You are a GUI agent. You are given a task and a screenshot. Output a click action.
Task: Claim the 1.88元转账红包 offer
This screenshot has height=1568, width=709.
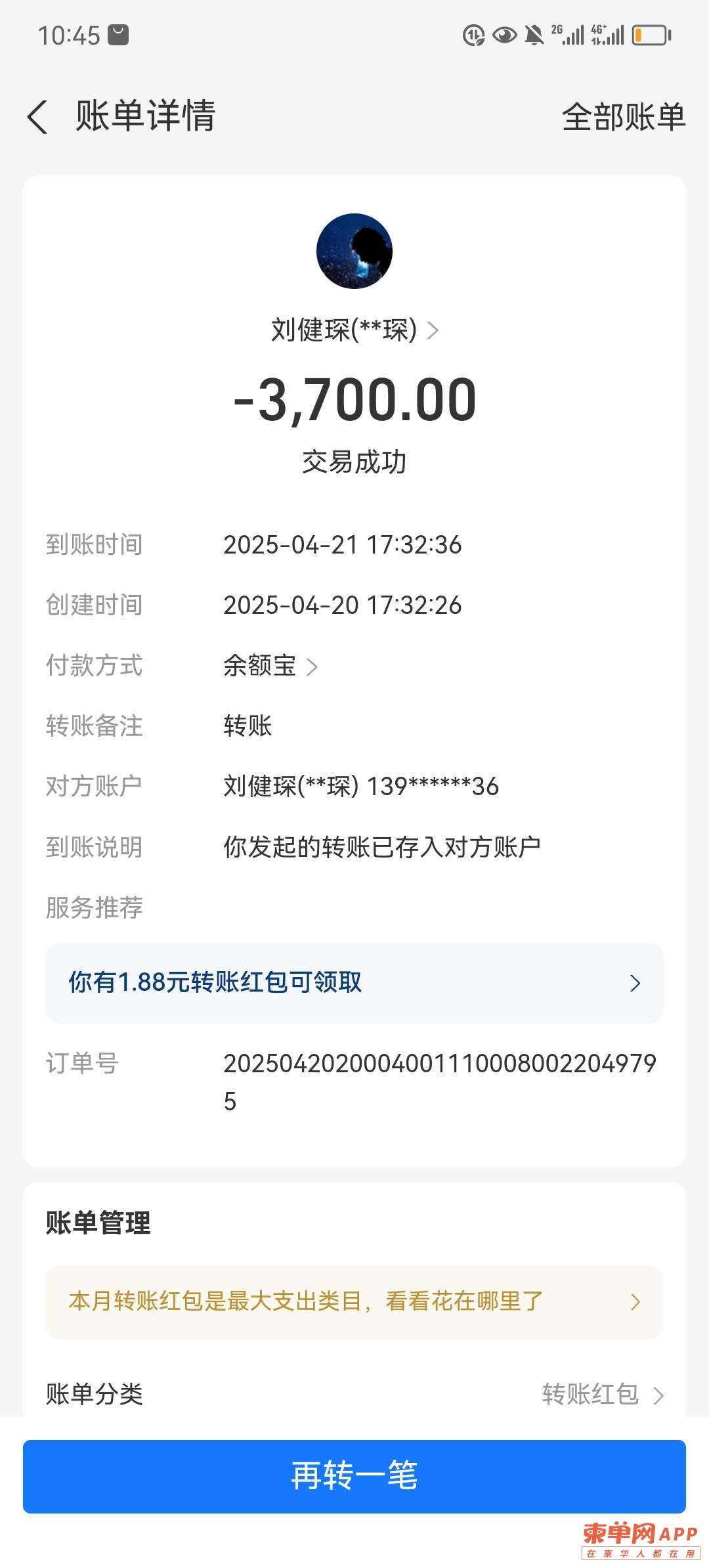(354, 983)
